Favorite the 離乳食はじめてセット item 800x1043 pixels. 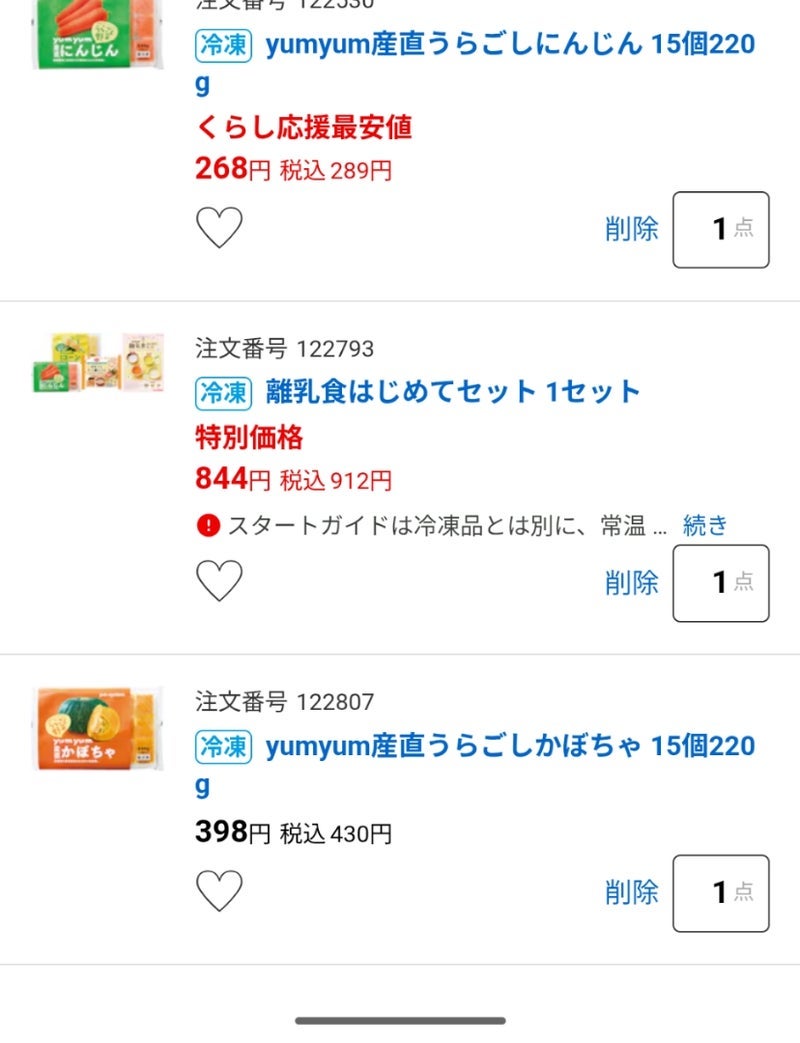(219, 582)
